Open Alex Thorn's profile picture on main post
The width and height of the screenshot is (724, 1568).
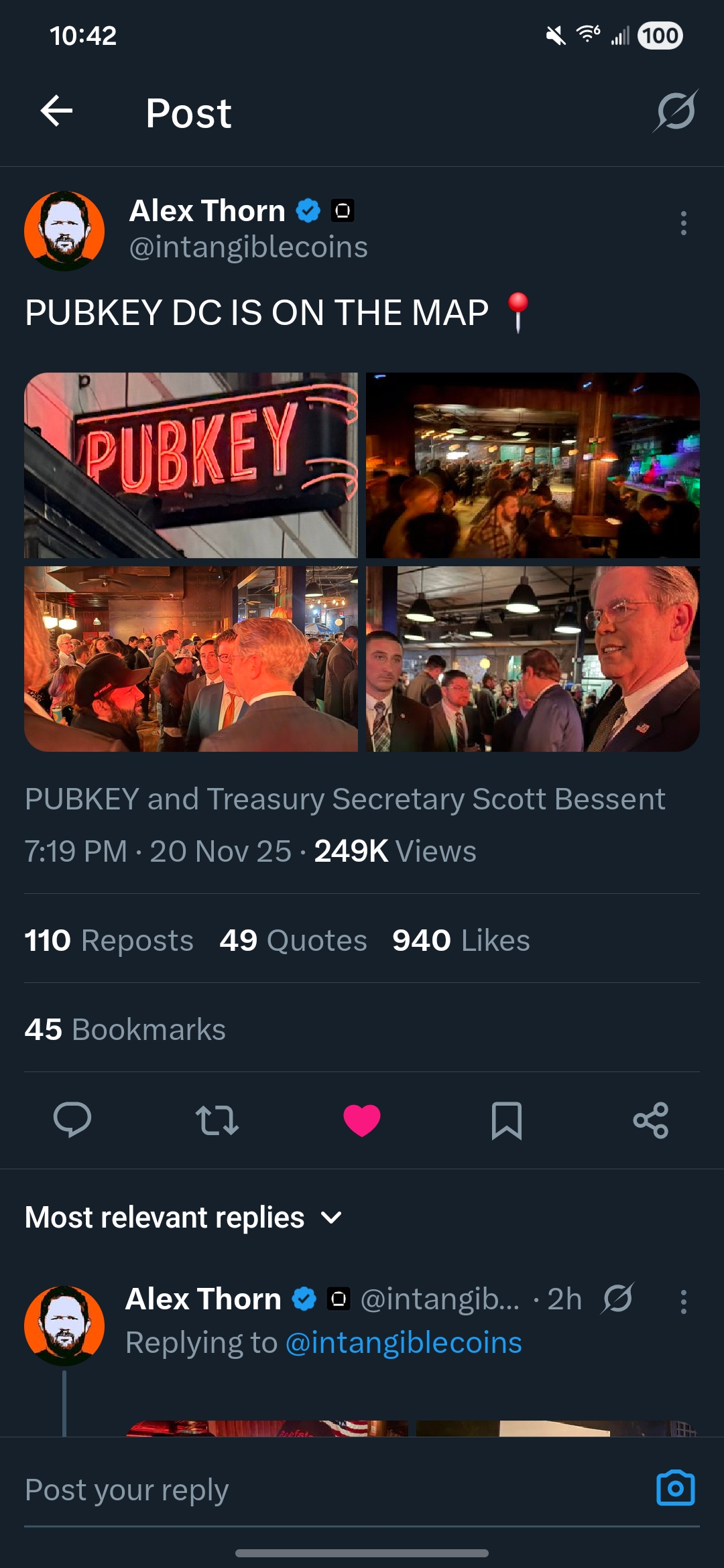coord(64,231)
